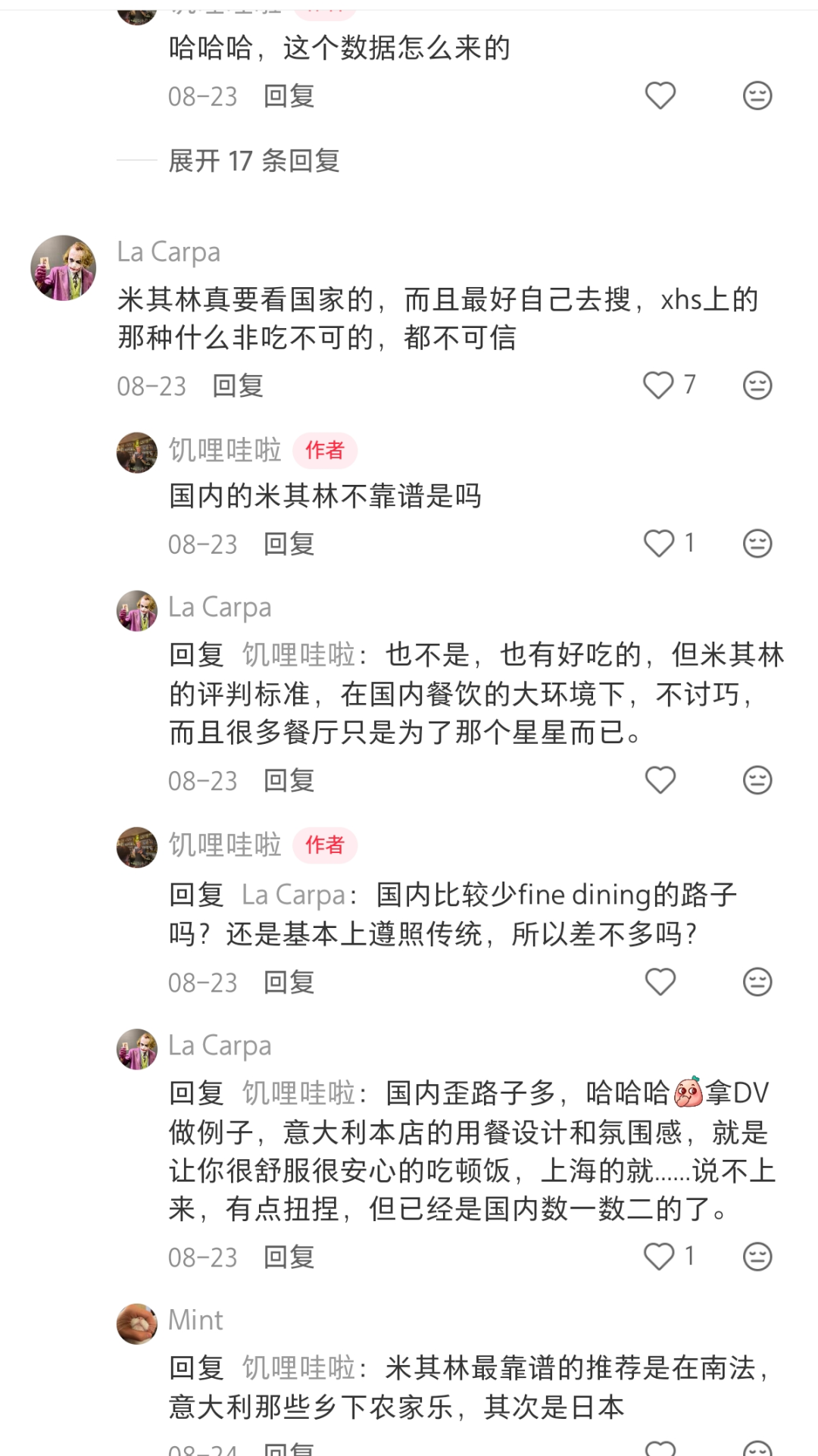Expand the 17 replies with 展开 17 条回复
Screen dimensions: 818x1456
254,161
